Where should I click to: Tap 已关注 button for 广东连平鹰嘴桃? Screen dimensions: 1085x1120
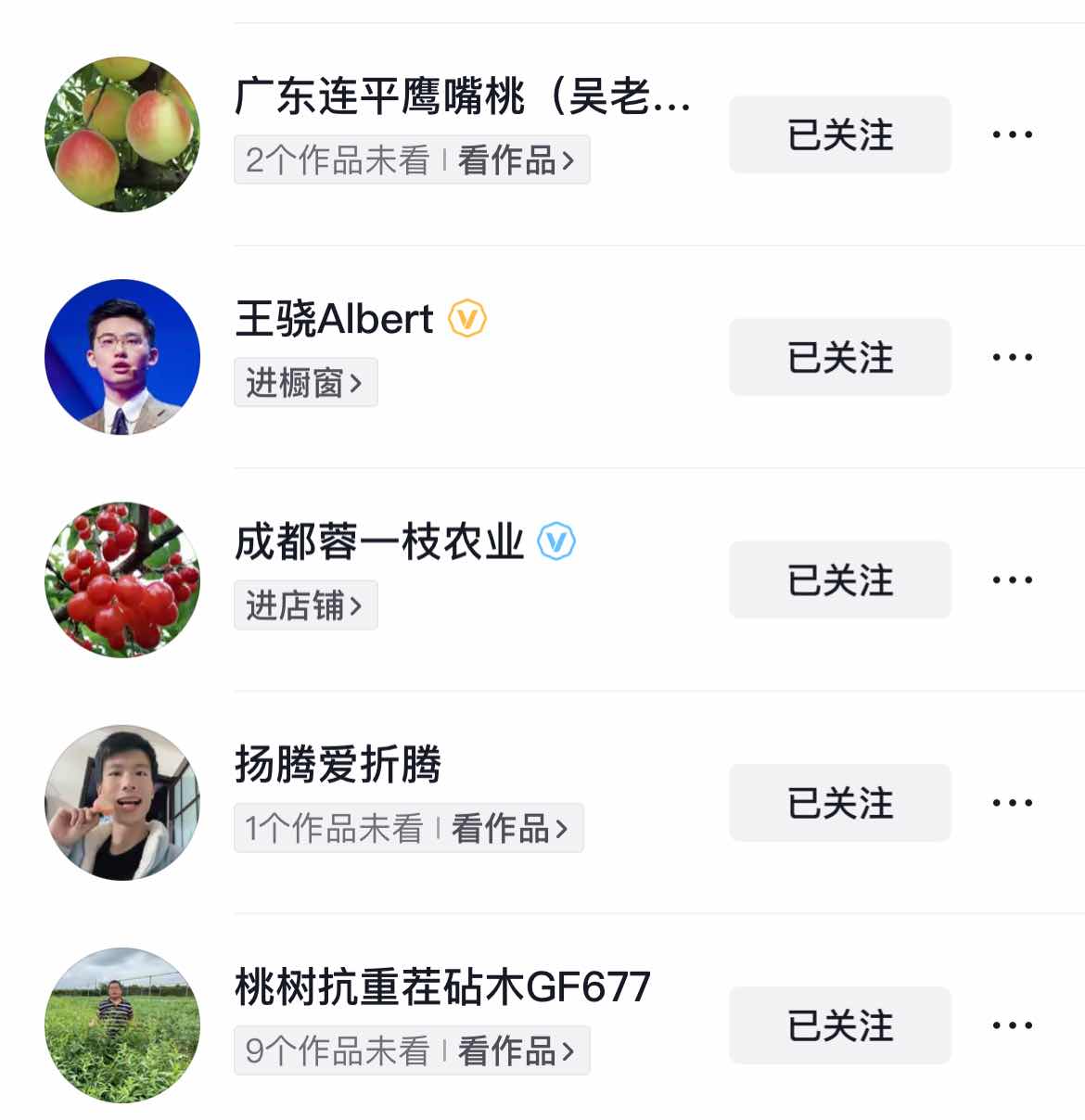pyautogui.click(x=839, y=134)
